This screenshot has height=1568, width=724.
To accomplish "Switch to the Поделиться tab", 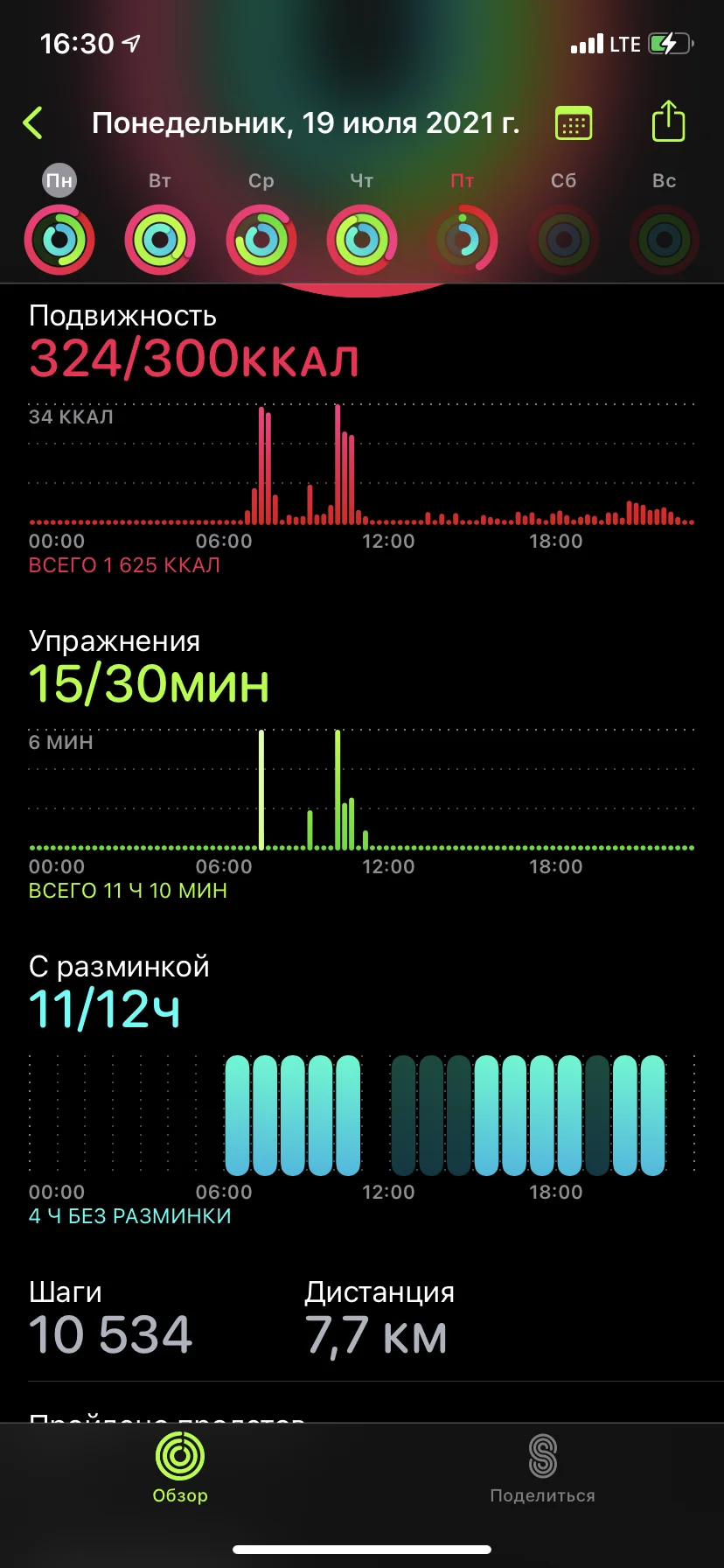I will (542, 1468).
